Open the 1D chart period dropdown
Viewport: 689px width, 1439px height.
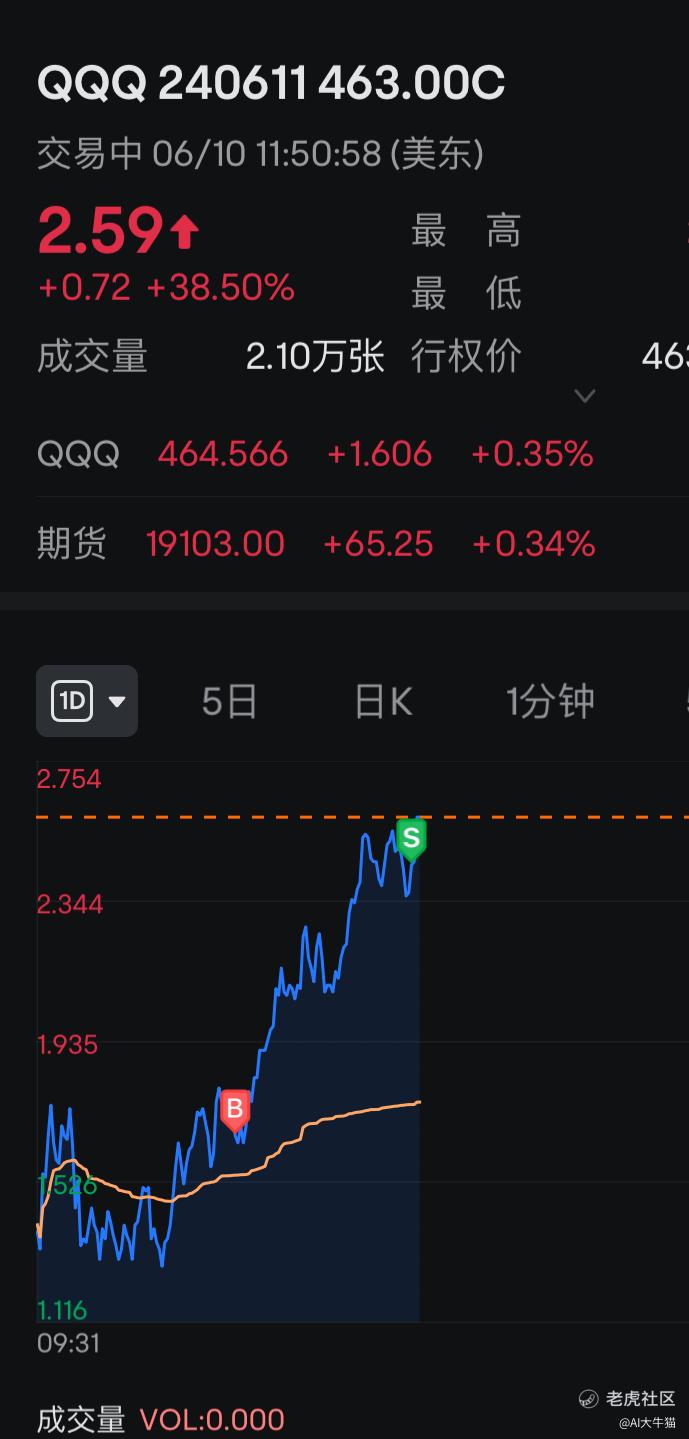pyautogui.click(x=87, y=701)
